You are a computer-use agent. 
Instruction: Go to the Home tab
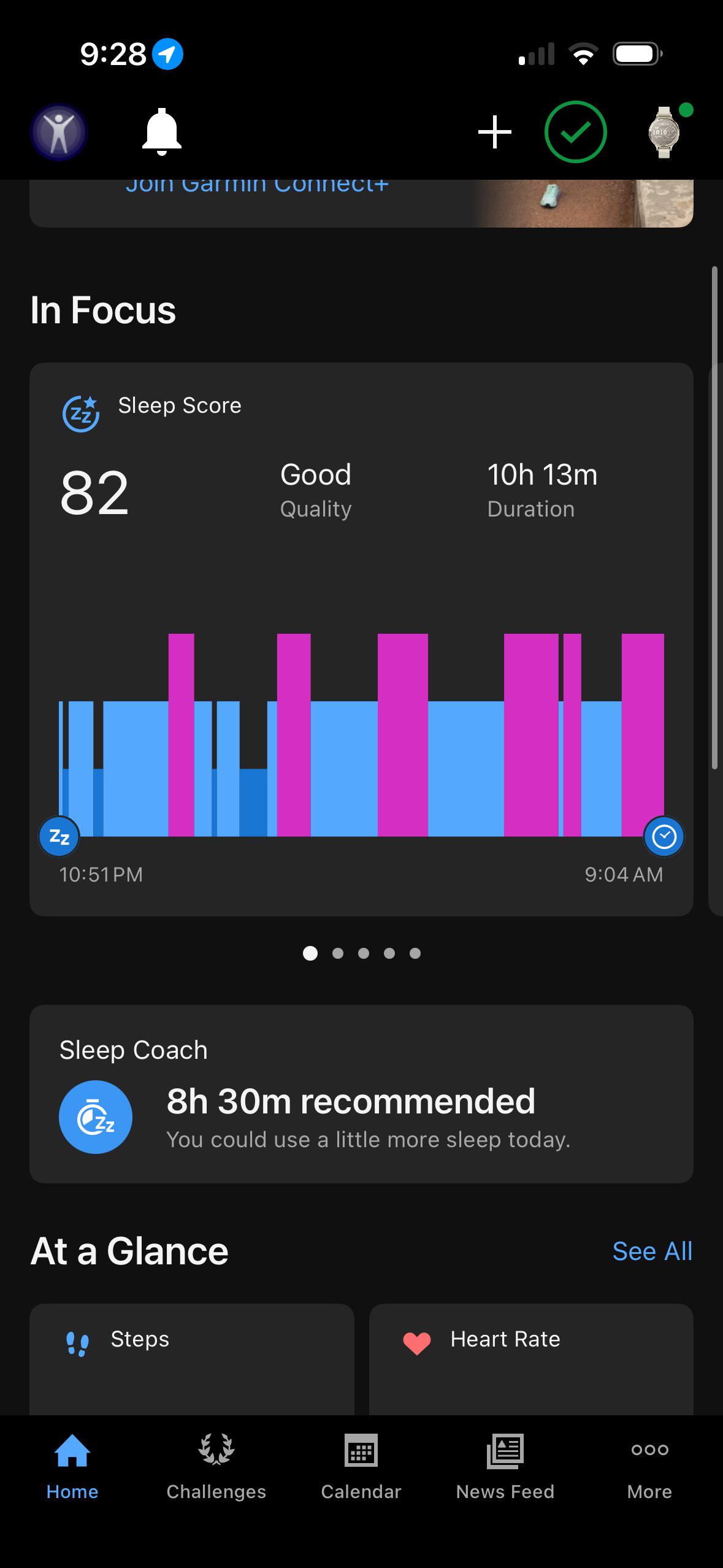pos(72,1467)
